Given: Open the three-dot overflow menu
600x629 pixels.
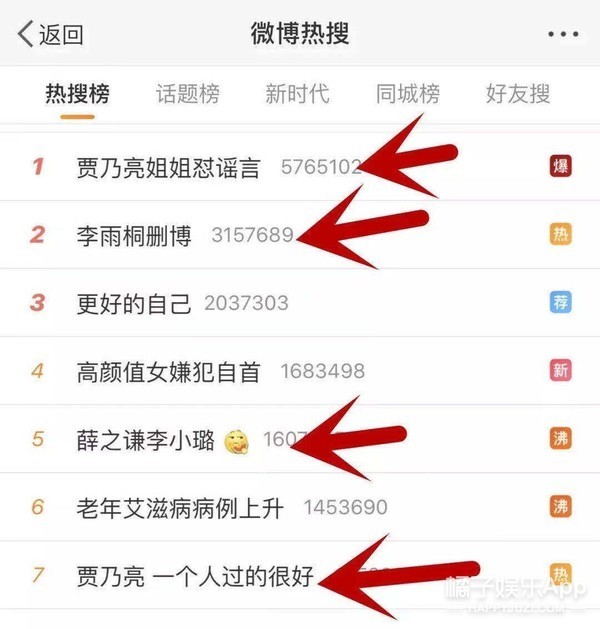Looking at the screenshot, I should point(563,35).
